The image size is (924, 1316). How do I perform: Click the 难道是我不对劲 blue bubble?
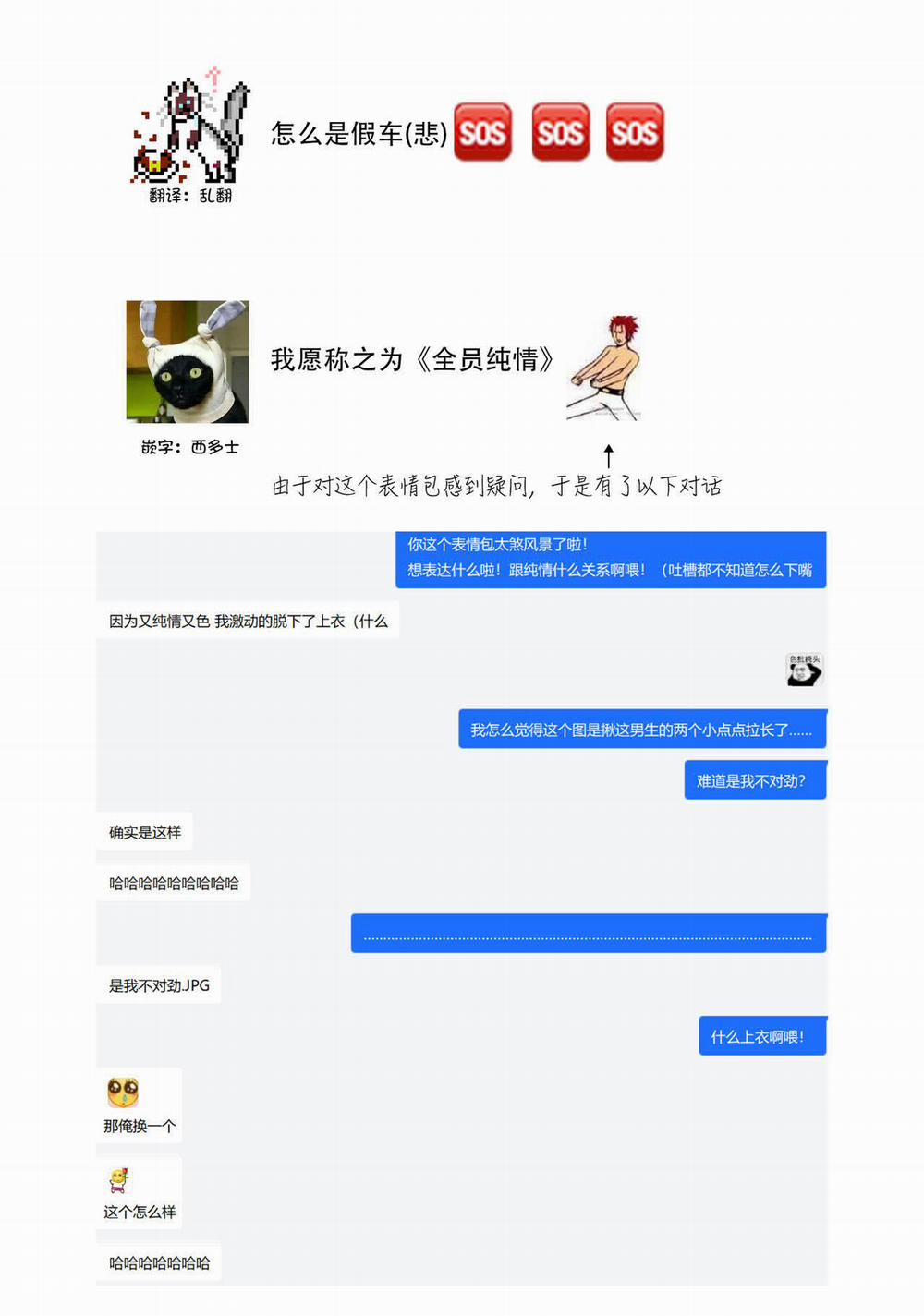point(755,779)
